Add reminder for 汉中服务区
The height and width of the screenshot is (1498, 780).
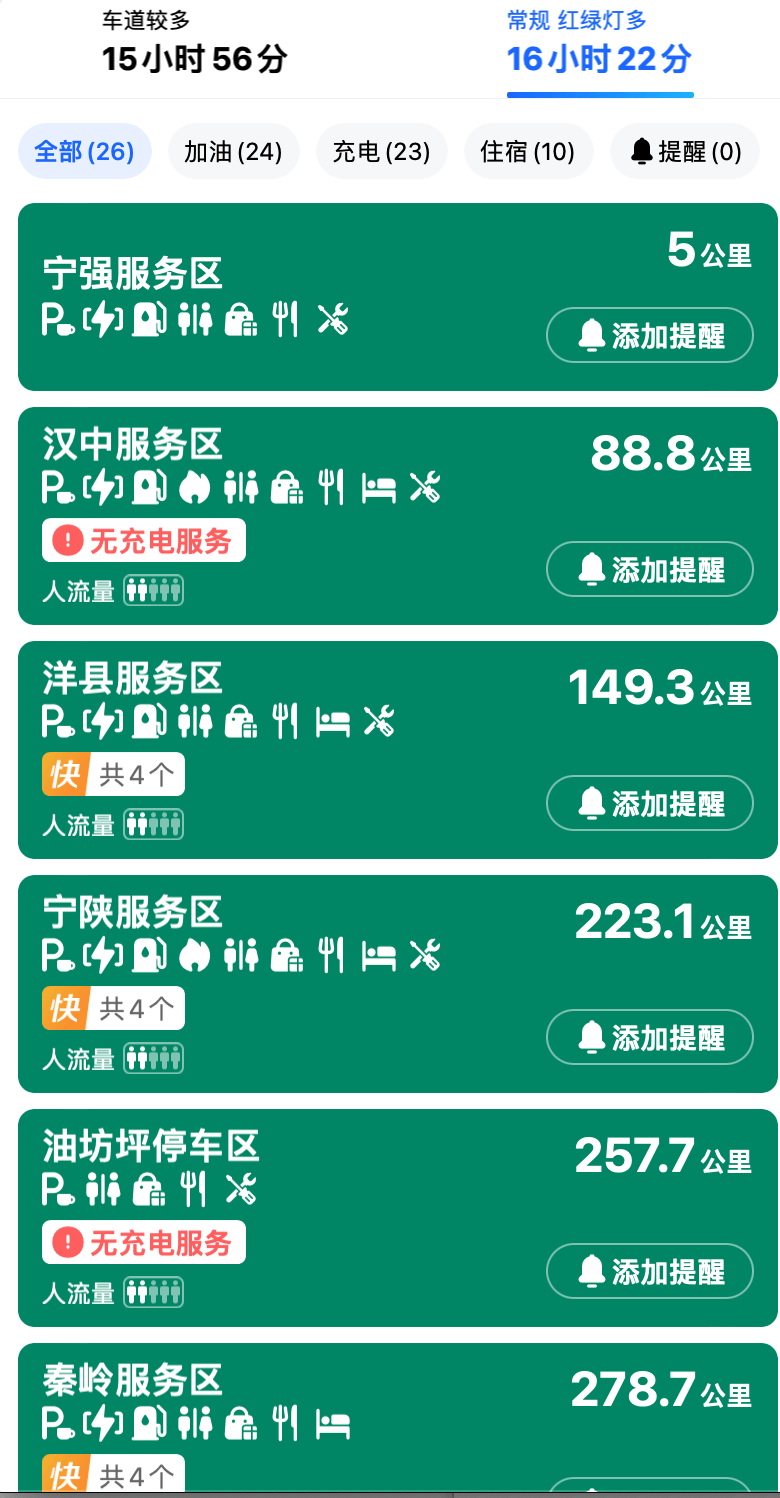(x=650, y=570)
